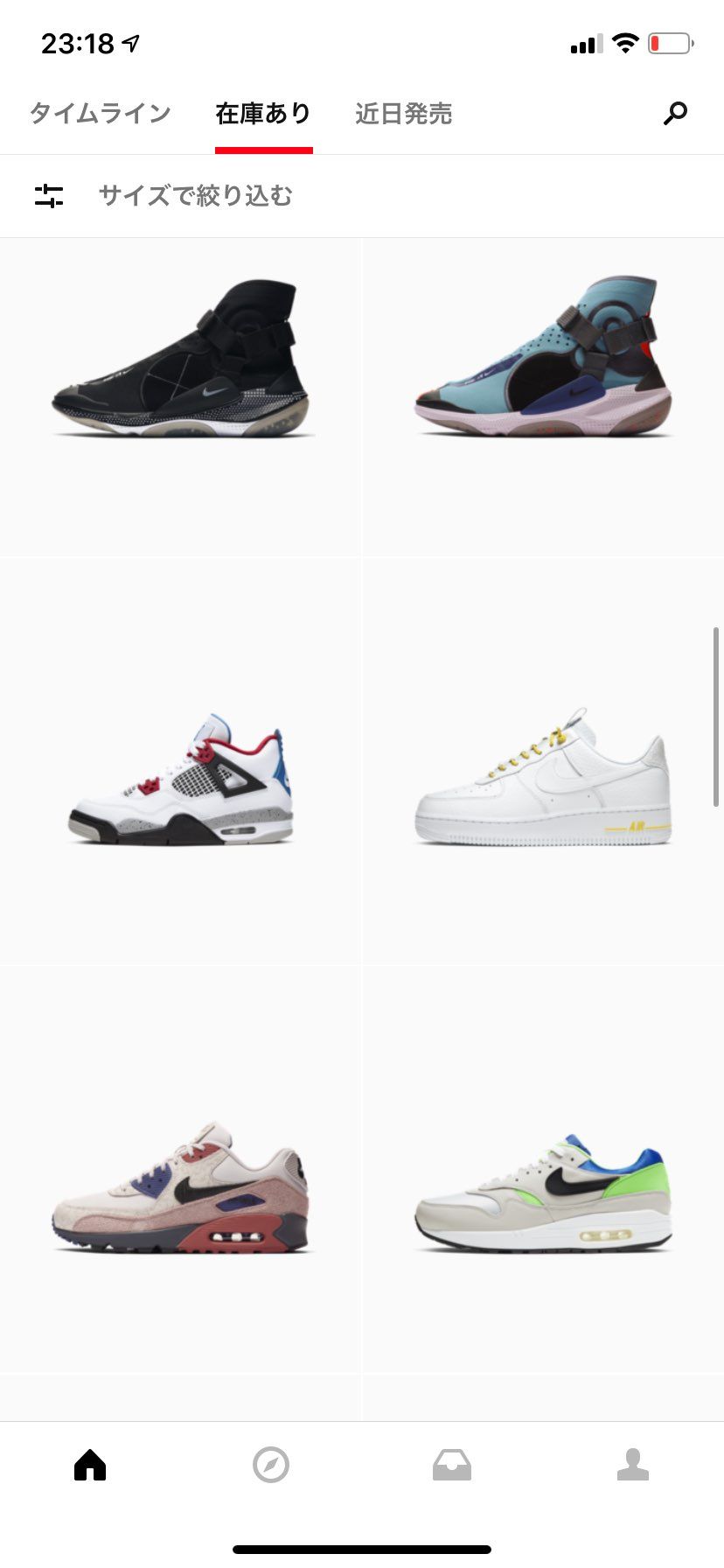Open the search magnifier icon
This screenshot has height=1568, width=724.
tap(675, 114)
